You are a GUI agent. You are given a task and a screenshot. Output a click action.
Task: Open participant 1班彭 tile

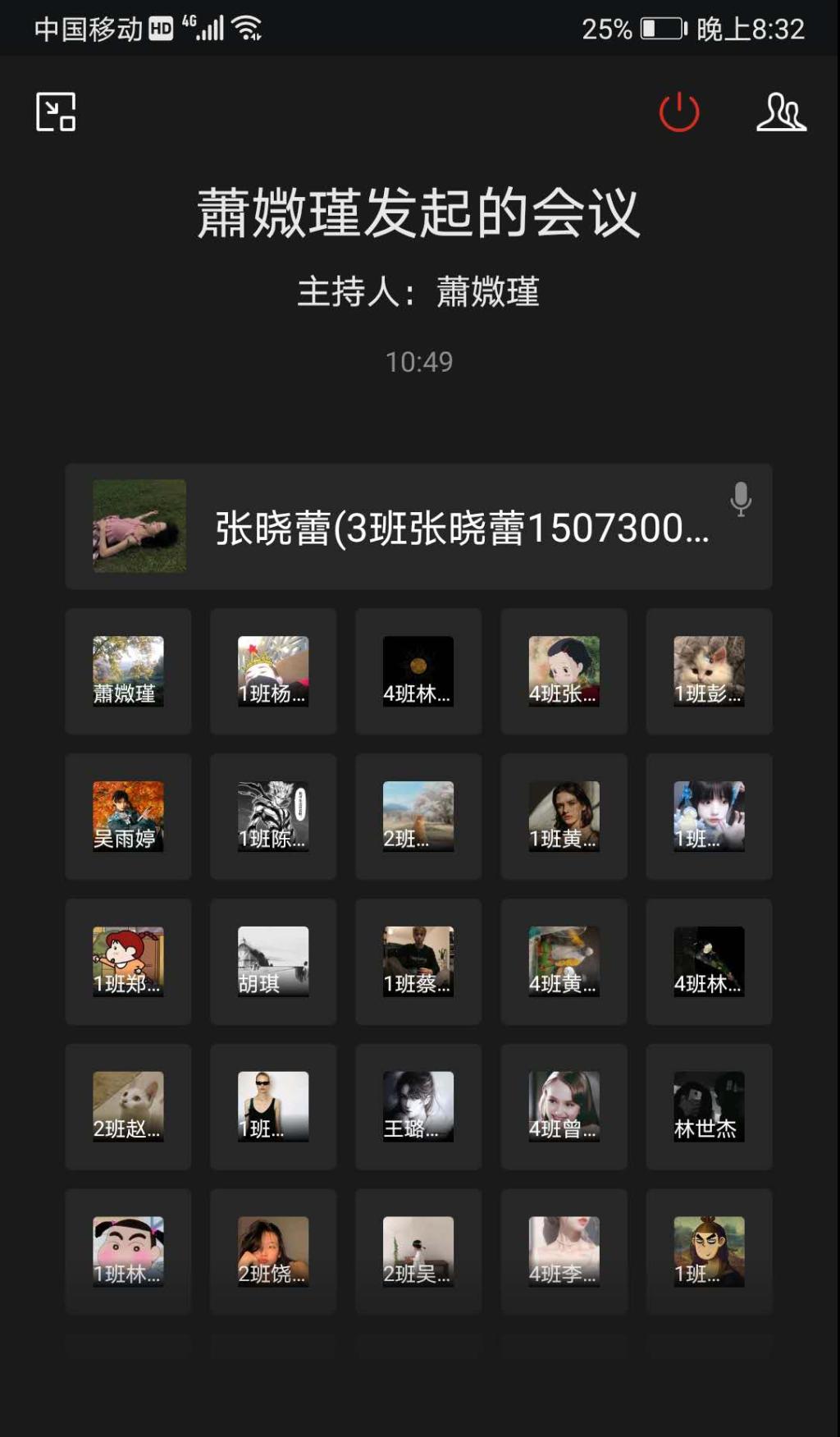[x=709, y=671]
